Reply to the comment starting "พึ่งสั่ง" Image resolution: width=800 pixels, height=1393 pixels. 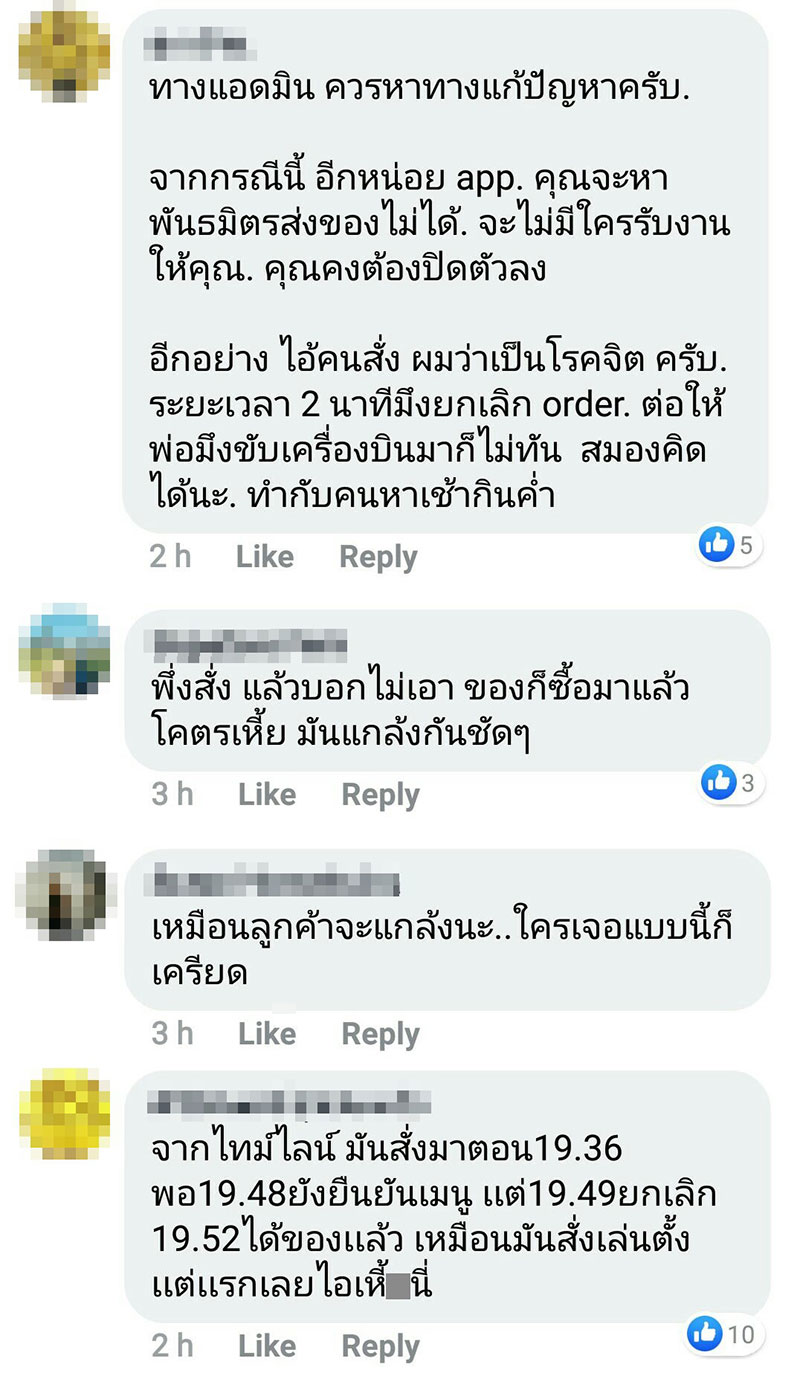tap(380, 795)
